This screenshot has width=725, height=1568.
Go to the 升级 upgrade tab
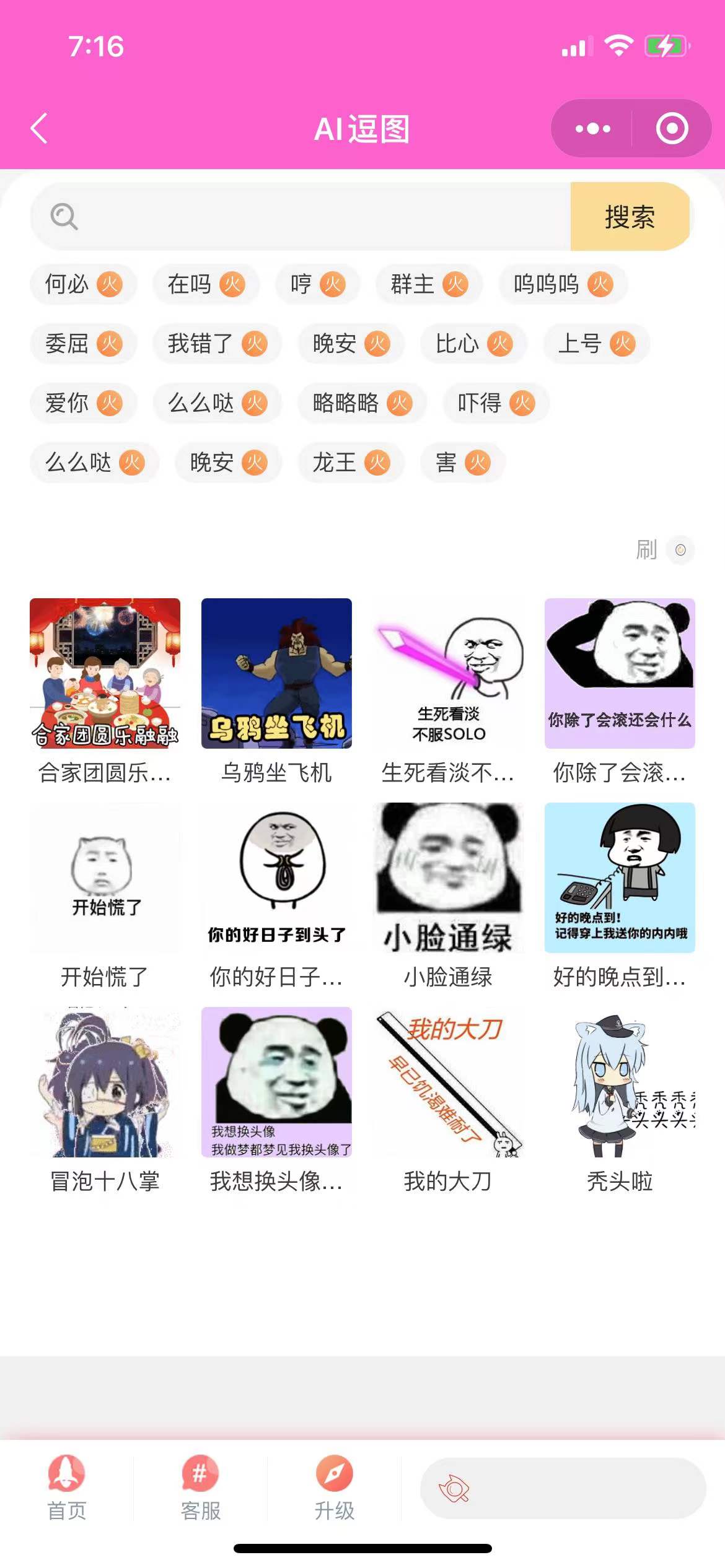[x=334, y=1487]
